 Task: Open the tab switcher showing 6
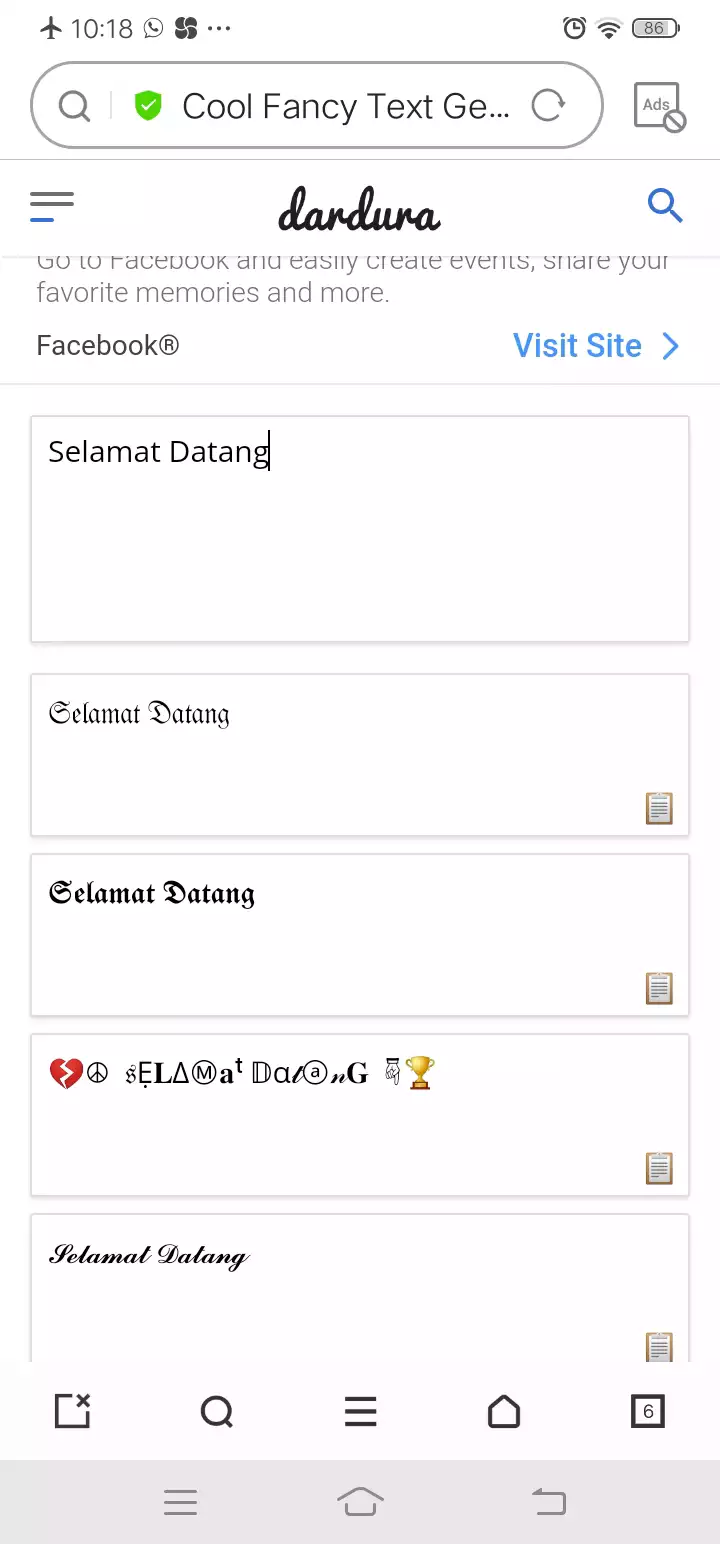click(x=648, y=1411)
